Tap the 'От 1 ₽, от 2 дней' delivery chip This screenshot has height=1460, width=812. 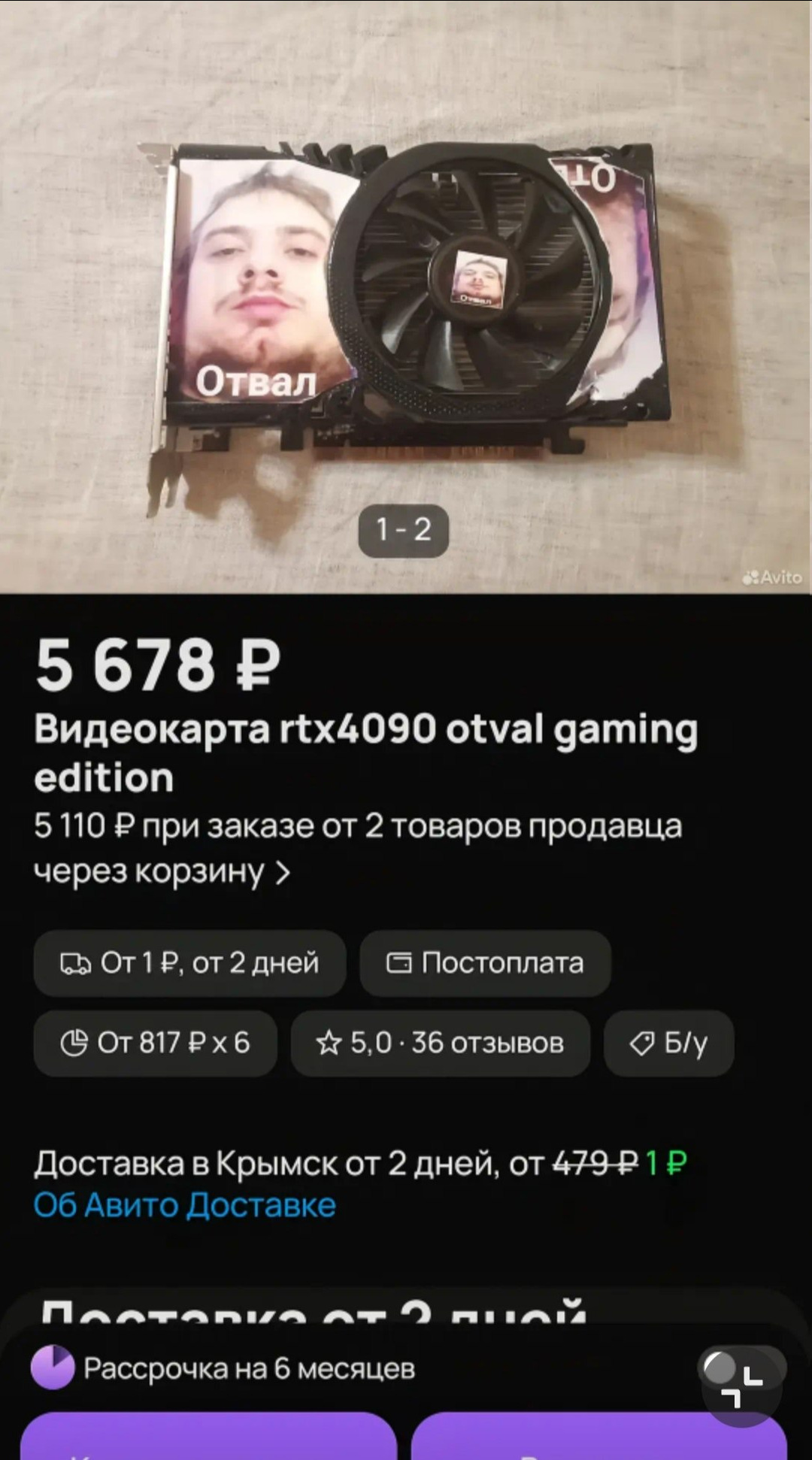(189, 963)
